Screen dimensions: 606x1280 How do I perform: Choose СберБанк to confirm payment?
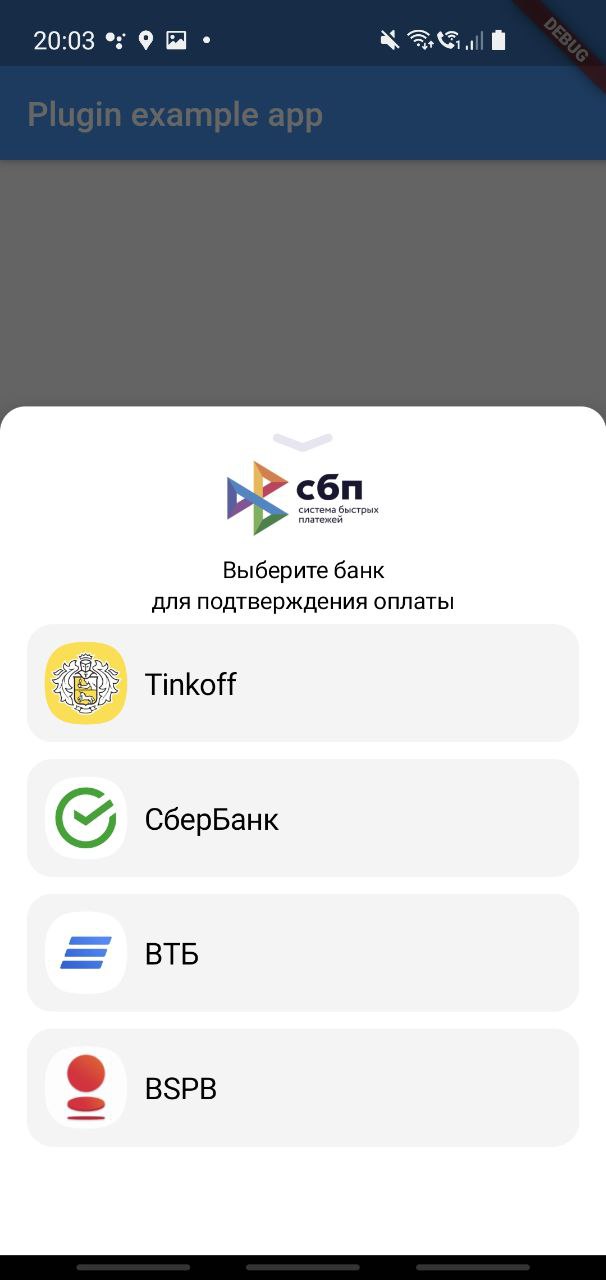coord(303,818)
